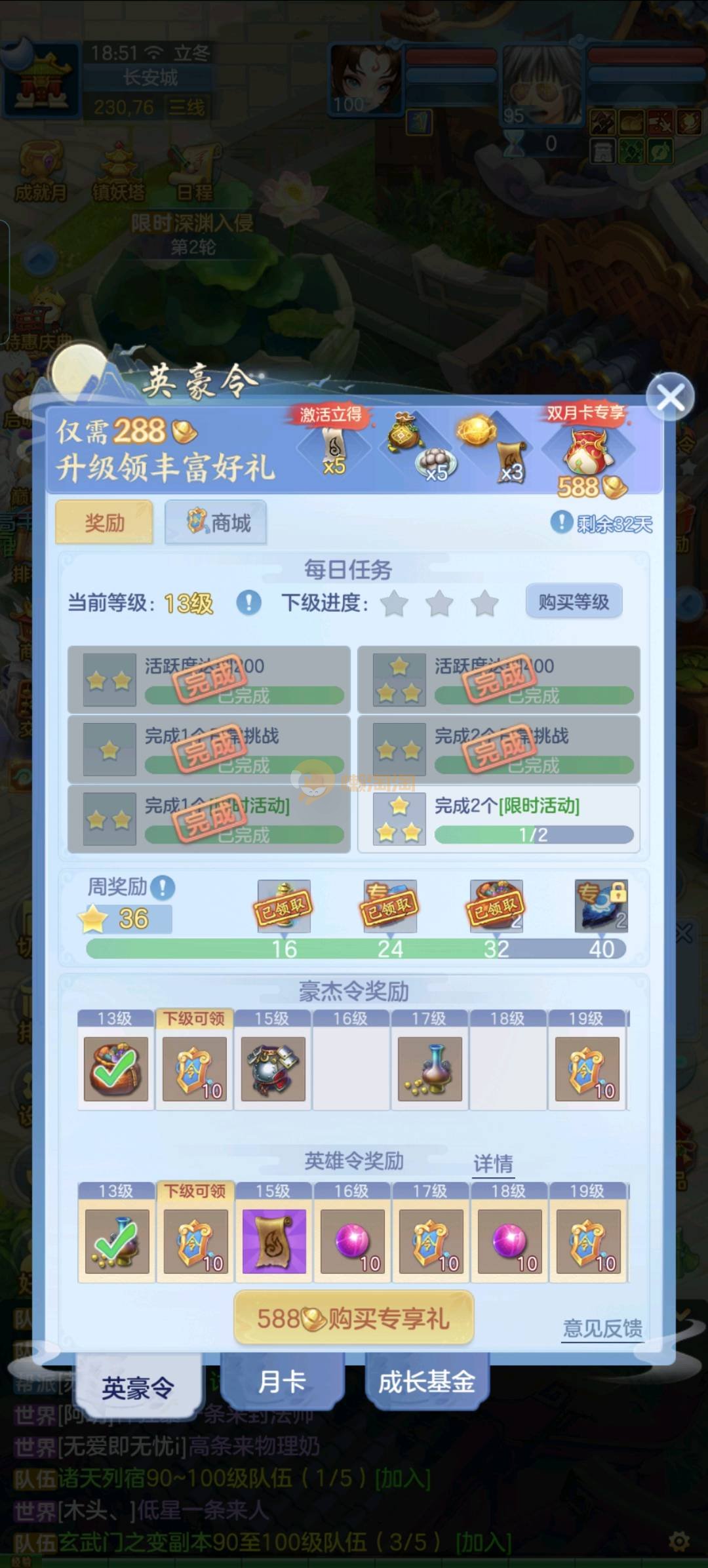
Task: View the 15级 豪杰令 armor reward
Action: pyautogui.click(x=273, y=1068)
